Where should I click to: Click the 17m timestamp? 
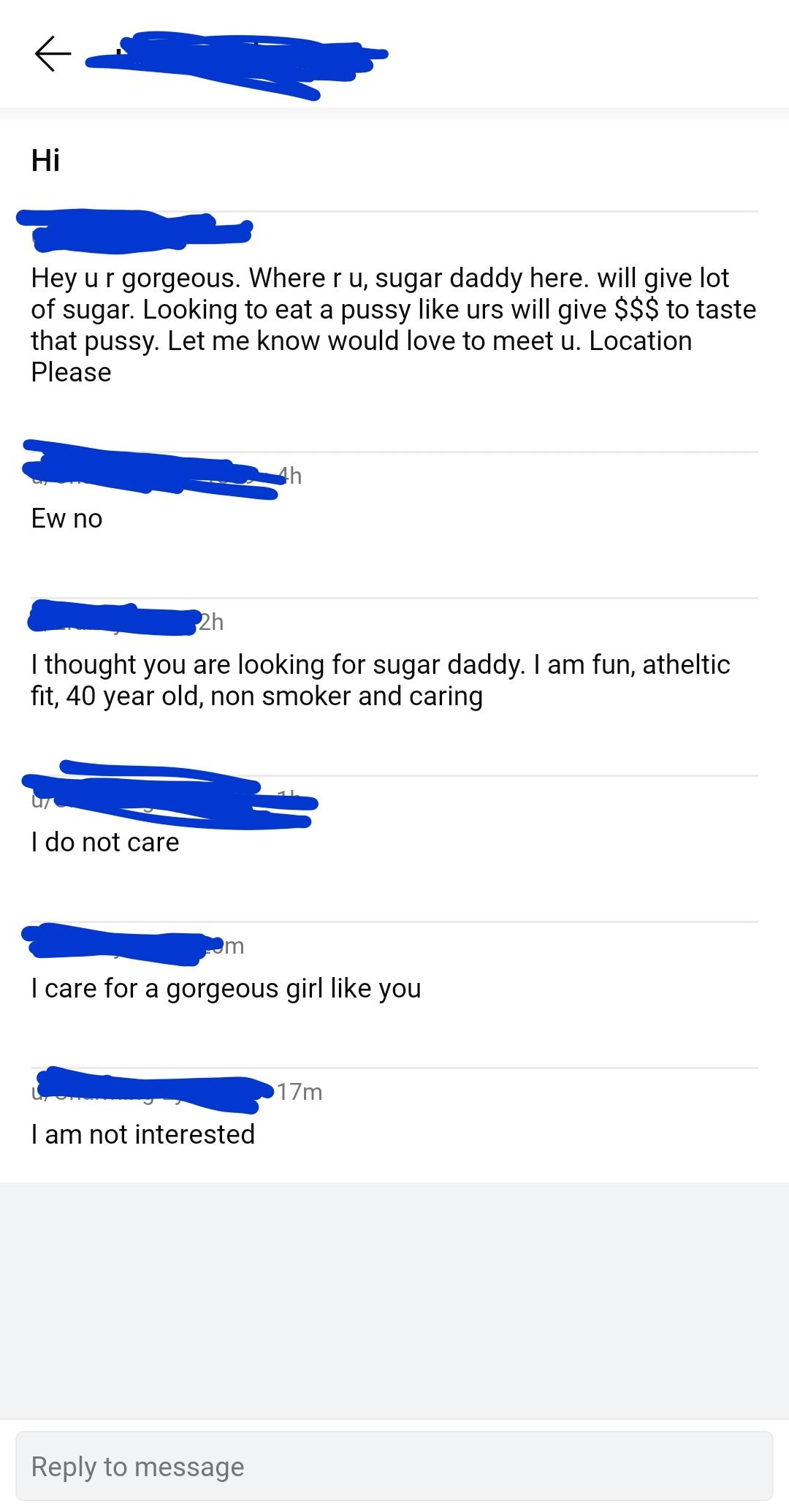[x=298, y=1092]
